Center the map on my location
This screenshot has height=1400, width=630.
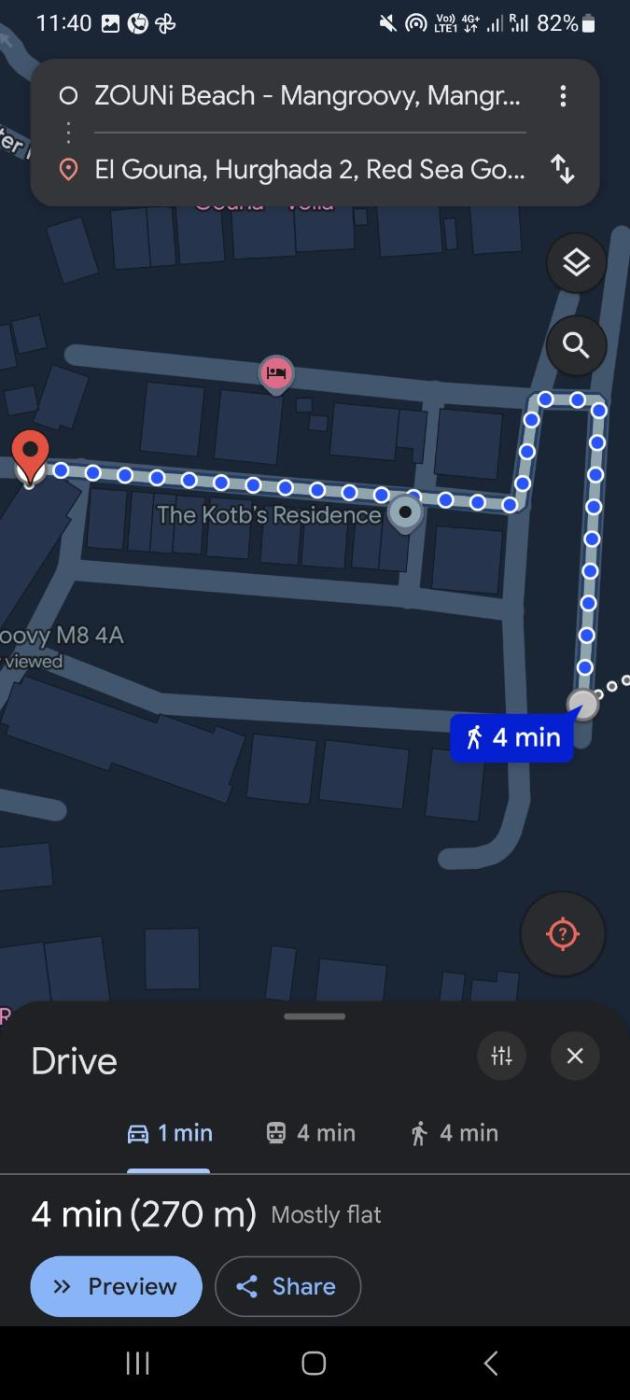562,934
